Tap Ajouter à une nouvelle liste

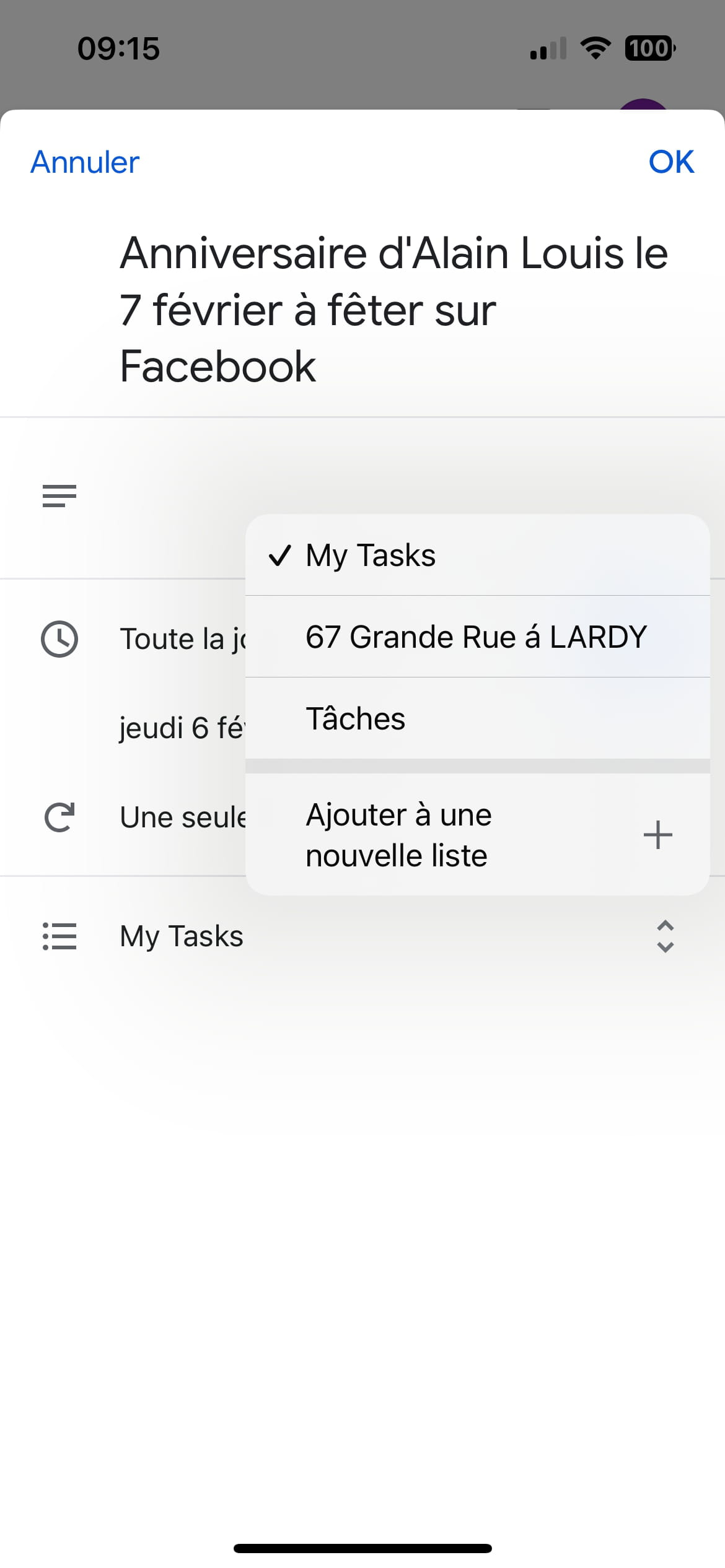(x=477, y=834)
